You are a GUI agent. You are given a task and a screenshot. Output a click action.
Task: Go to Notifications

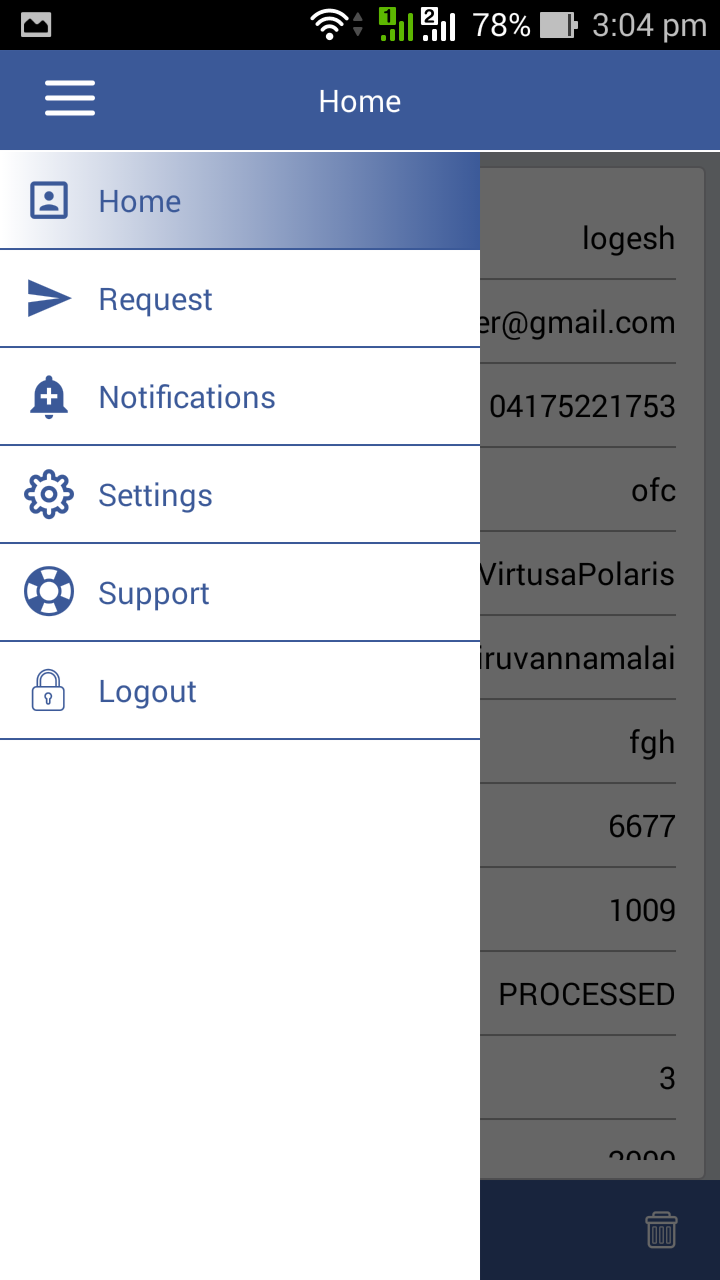[240, 397]
